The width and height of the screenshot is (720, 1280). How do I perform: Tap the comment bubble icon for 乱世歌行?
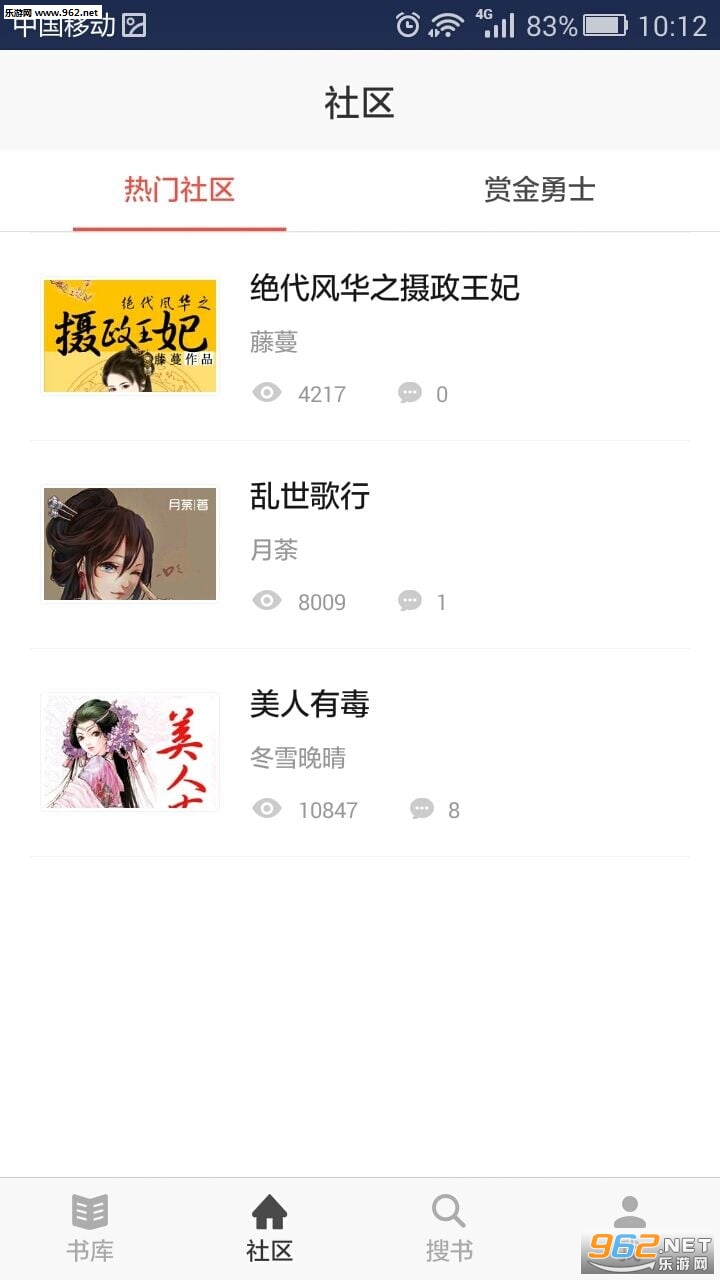coord(409,600)
